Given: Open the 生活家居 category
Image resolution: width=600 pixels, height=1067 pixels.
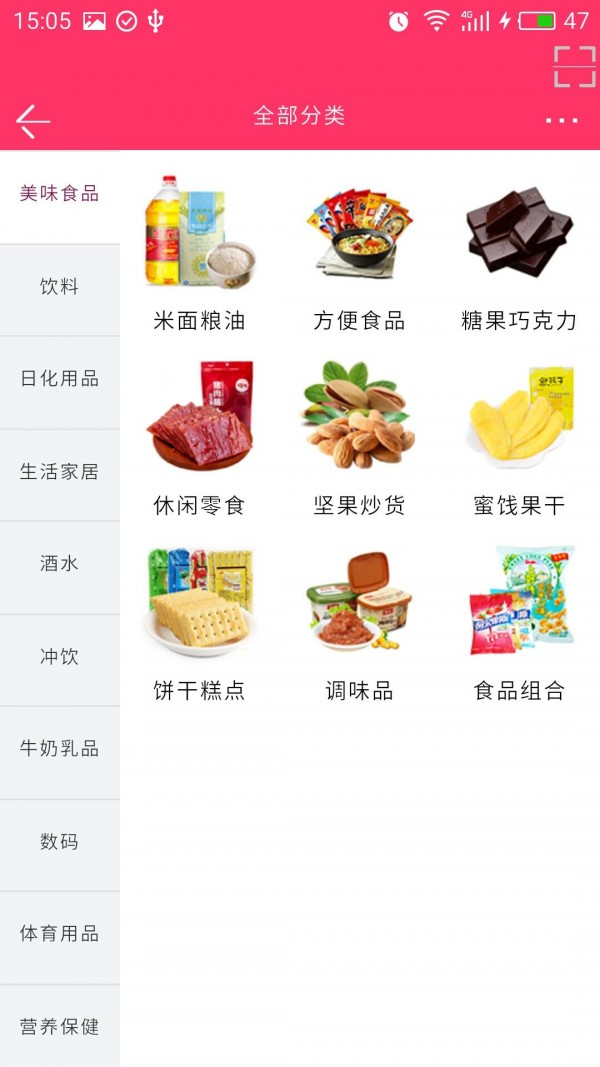Looking at the screenshot, I should point(60,472).
